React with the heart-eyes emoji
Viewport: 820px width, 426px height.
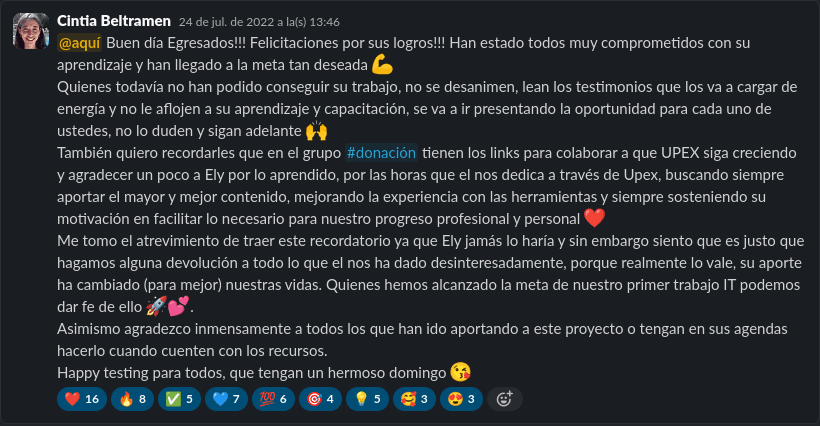463,398
